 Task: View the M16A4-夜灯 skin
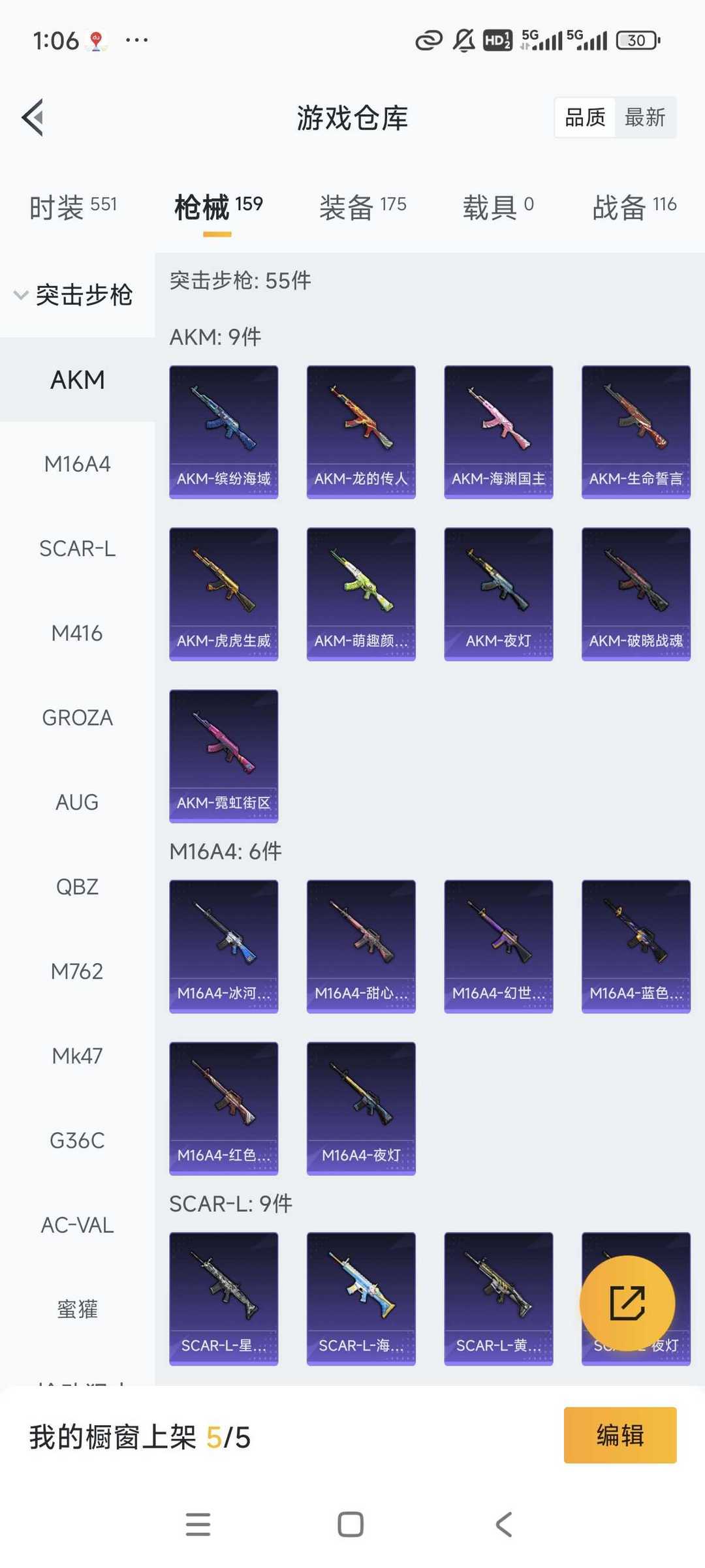[x=361, y=1109]
